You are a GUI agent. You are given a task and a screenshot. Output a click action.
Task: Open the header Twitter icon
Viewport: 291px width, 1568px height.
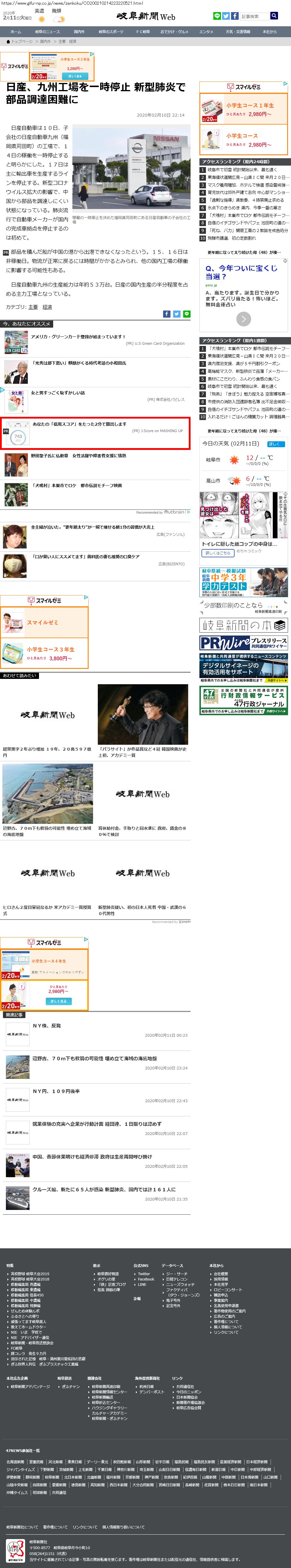coord(226,16)
